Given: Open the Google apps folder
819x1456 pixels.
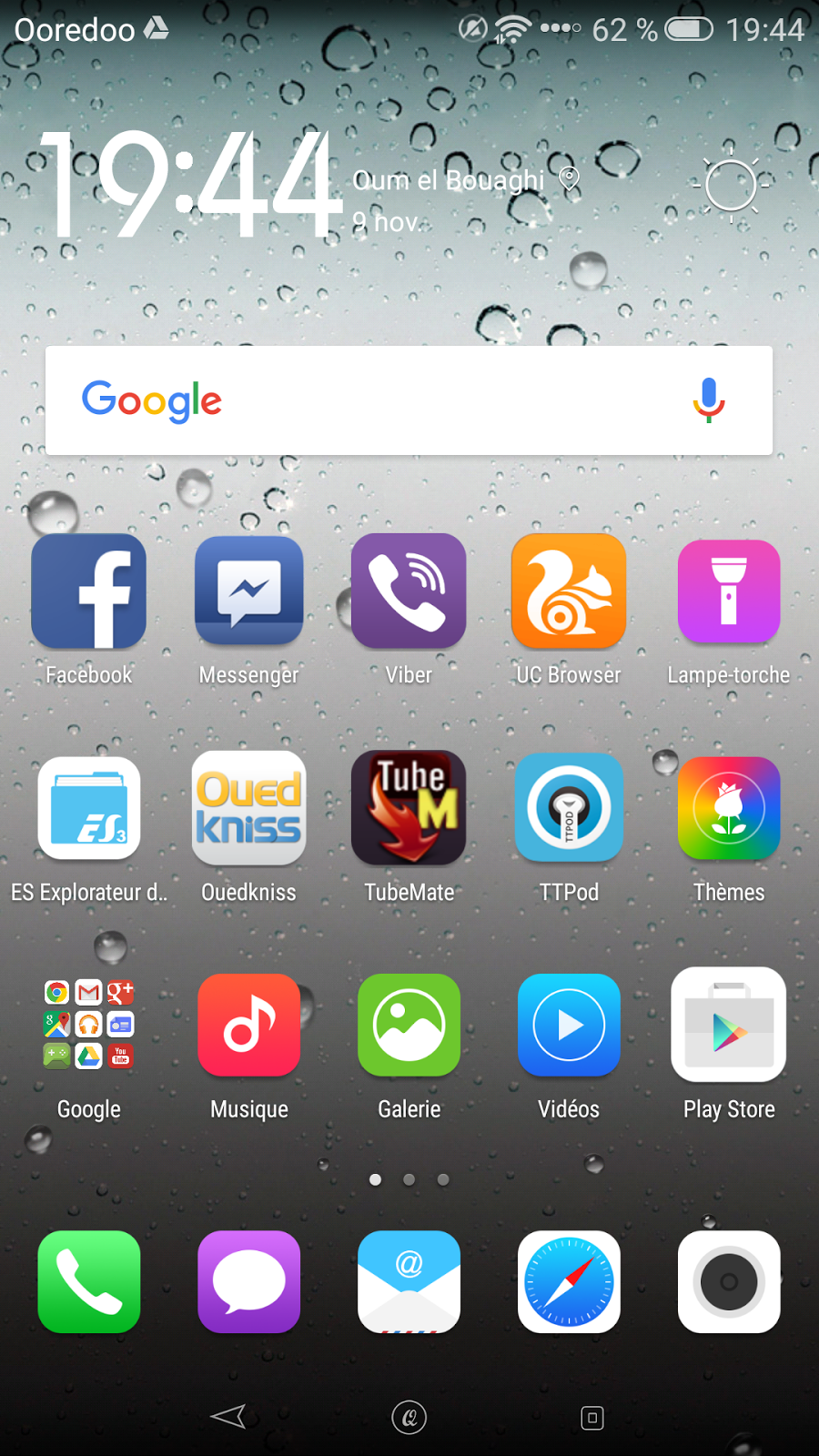Looking at the screenshot, I should pyautogui.click(x=88, y=1025).
